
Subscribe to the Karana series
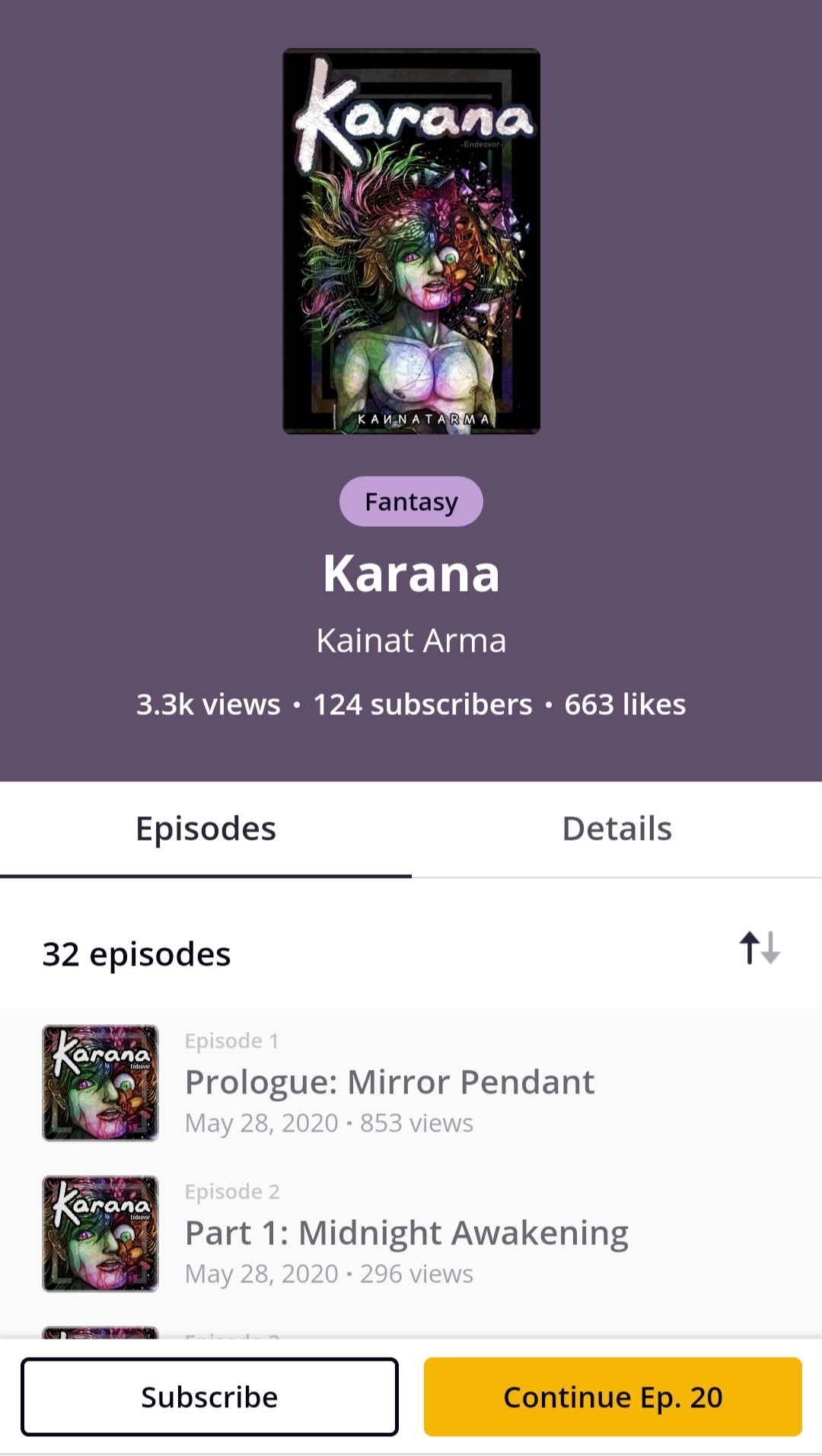pos(209,1397)
